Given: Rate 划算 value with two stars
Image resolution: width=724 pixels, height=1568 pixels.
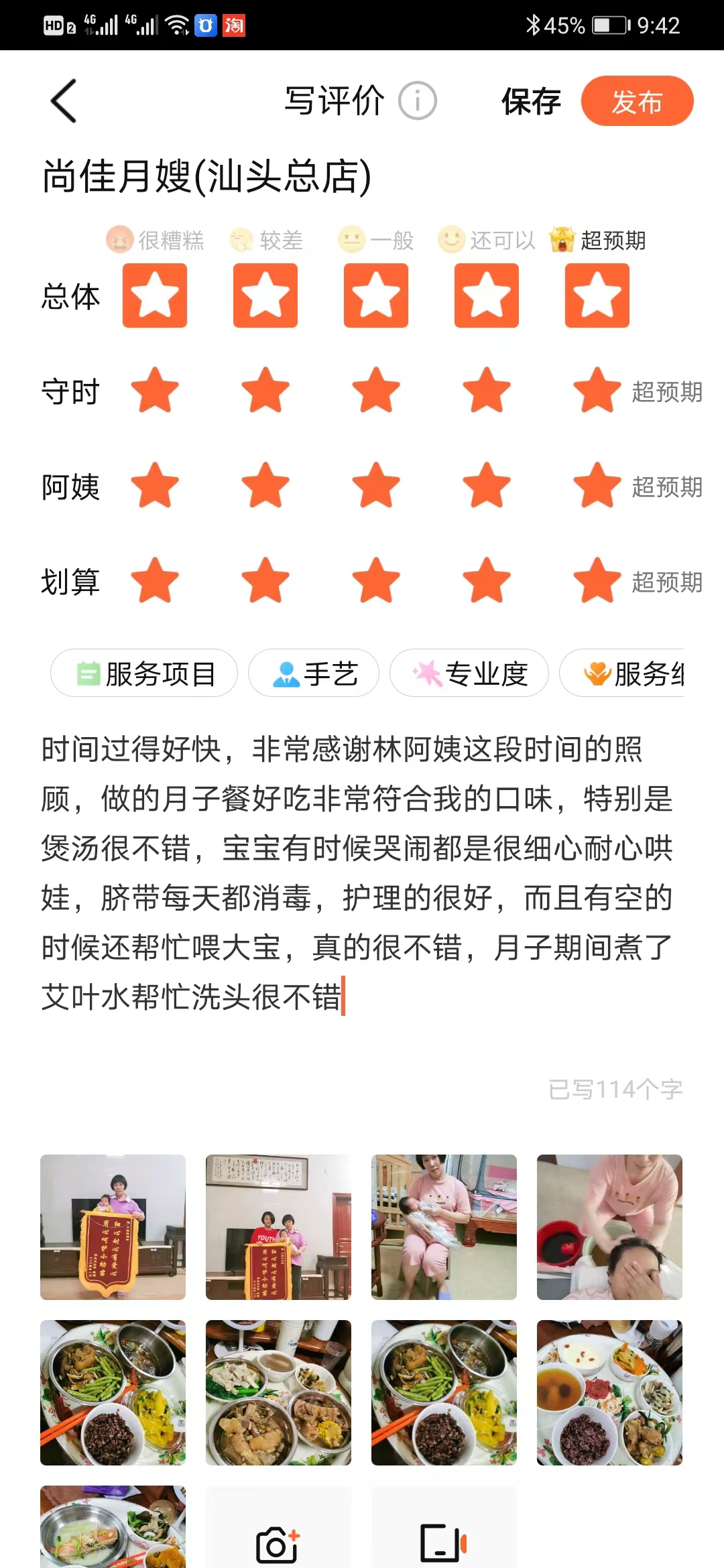Looking at the screenshot, I should pyautogui.click(x=265, y=581).
